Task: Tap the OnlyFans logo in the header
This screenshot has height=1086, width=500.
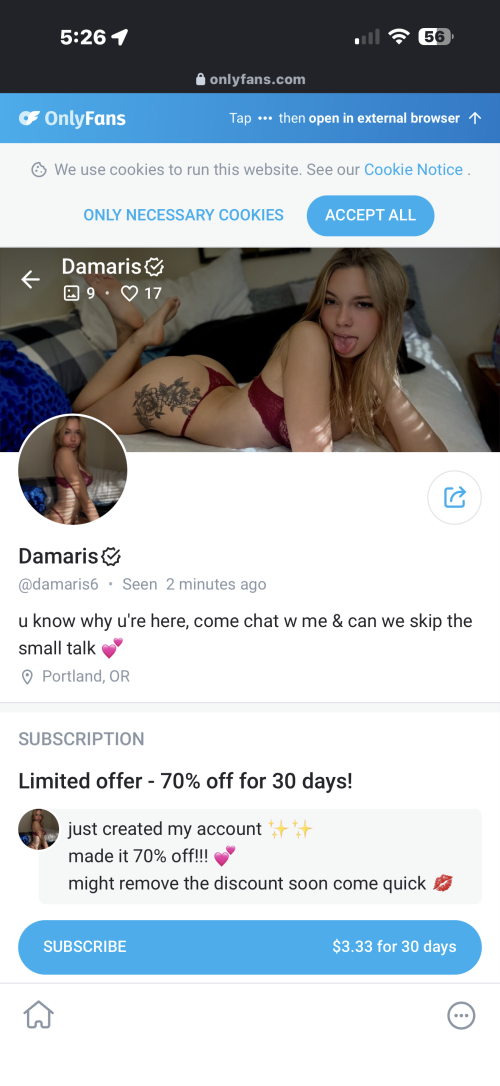Action: point(72,118)
